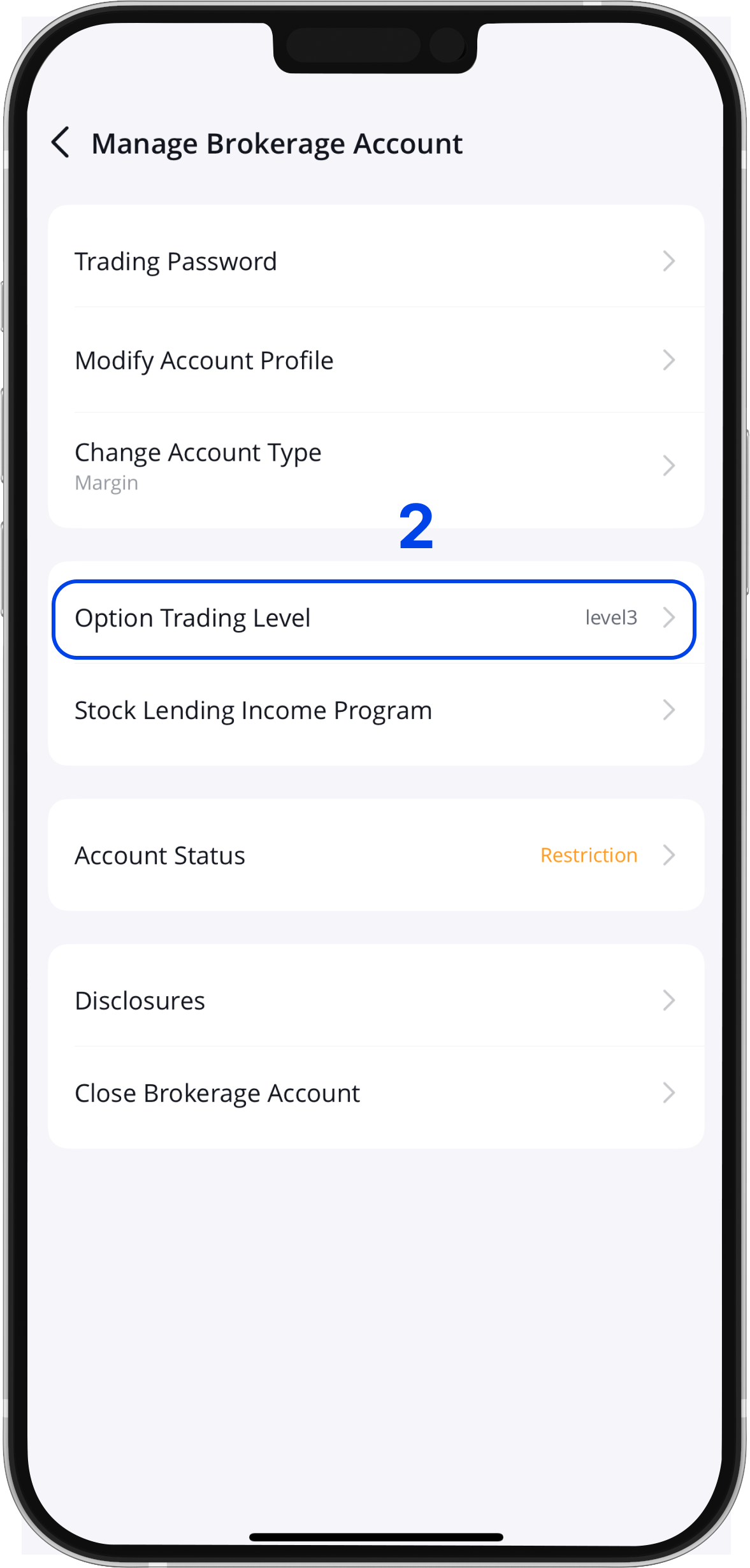Viewport: 750px width, 1568px height.
Task: Open Modify Account Profile
Action: coord(375,361)
